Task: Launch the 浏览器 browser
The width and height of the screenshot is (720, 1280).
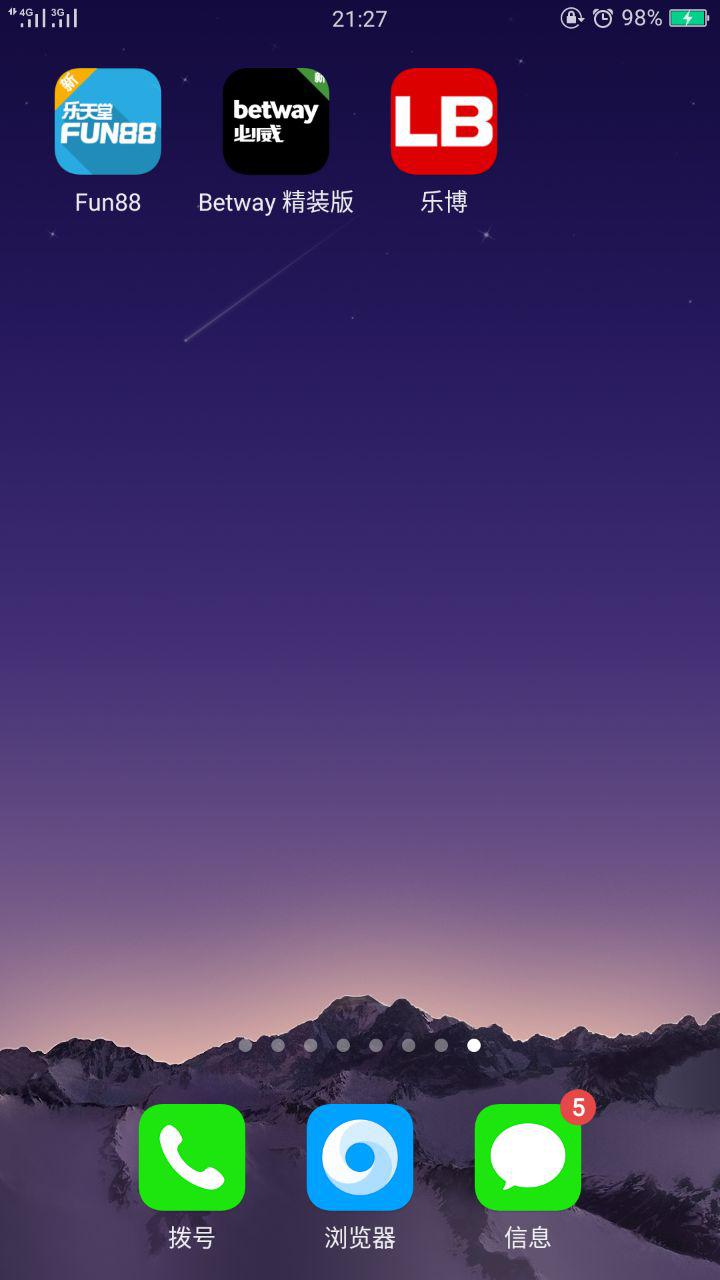Action: point(360,1157)
